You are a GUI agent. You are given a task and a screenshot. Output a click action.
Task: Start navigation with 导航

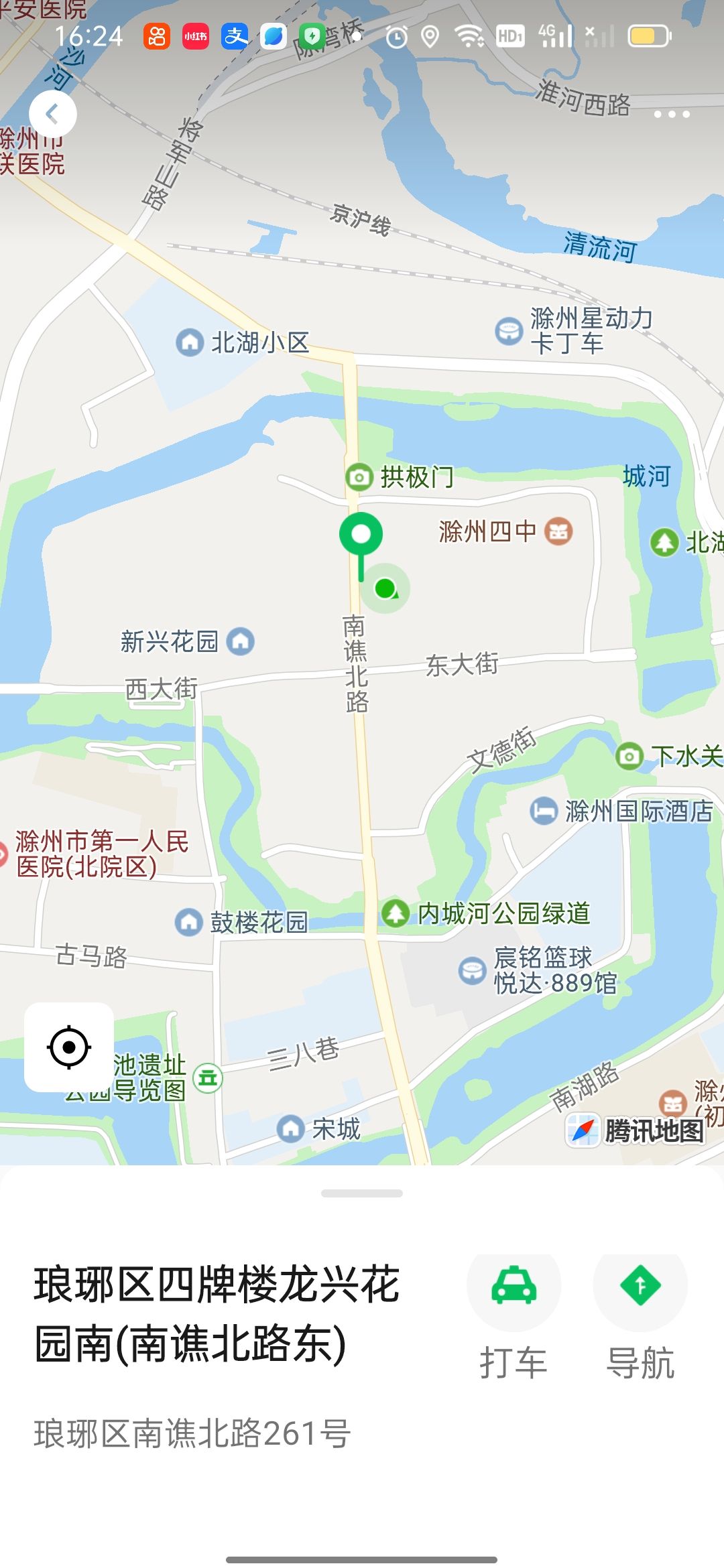point(640,1313)
